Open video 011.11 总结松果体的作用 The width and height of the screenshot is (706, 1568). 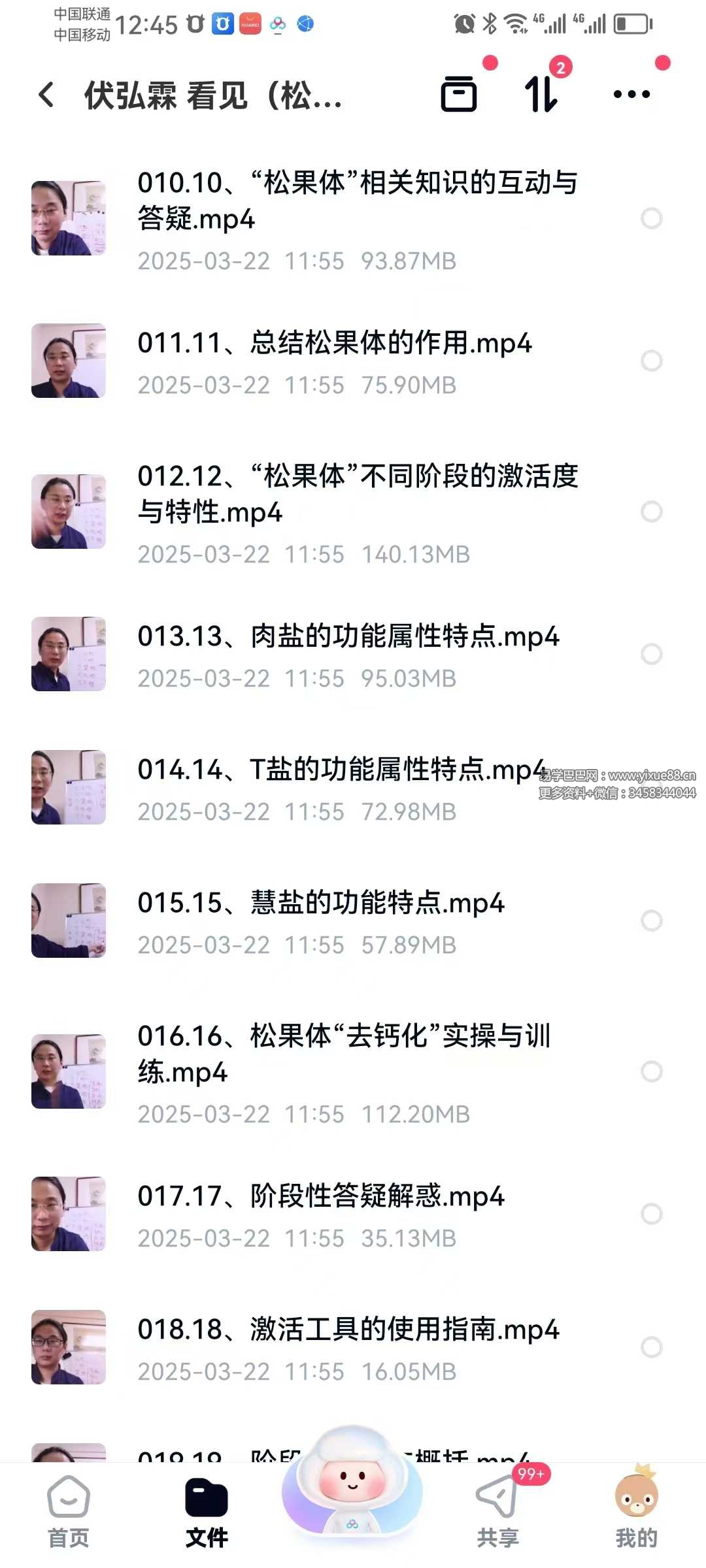coord(353,361)
